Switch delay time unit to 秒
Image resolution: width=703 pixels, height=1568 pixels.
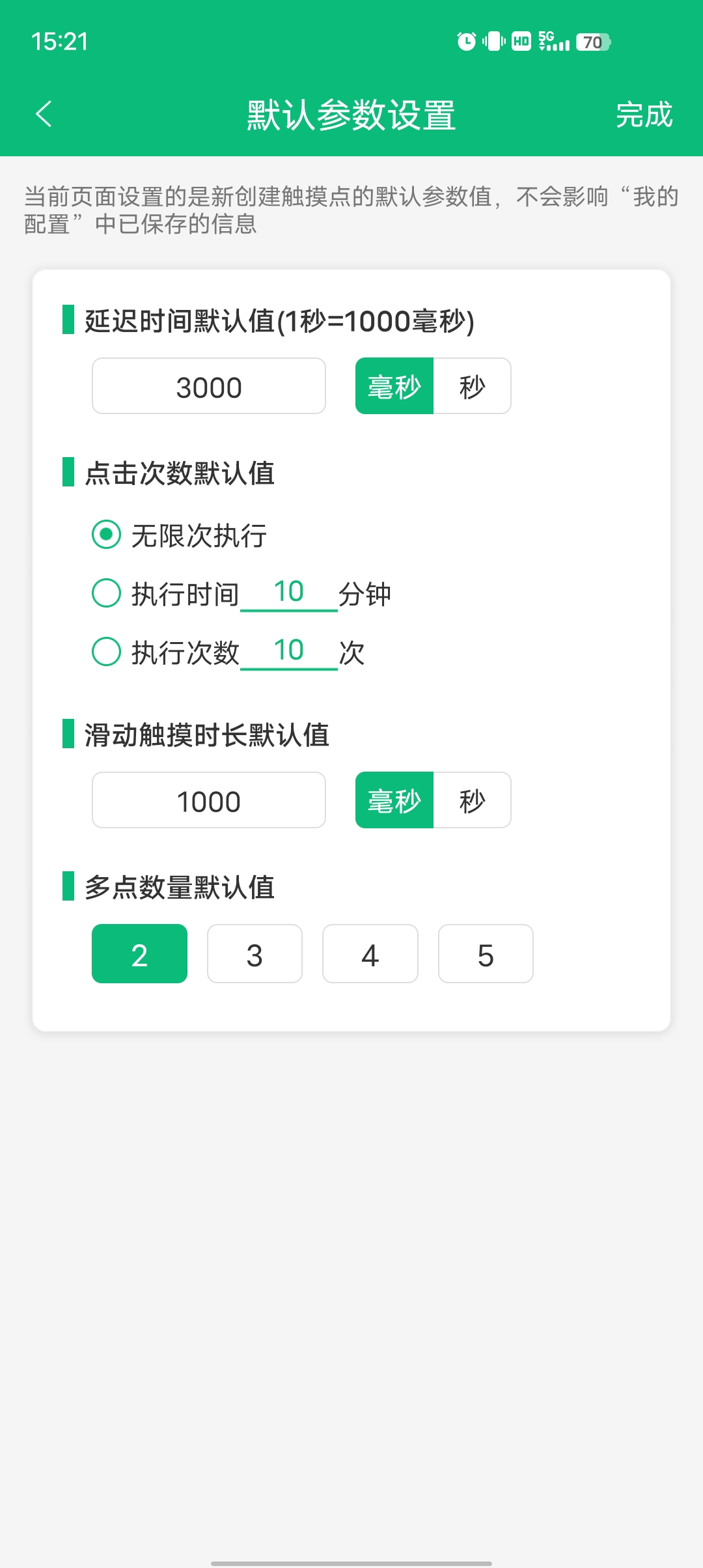[x=472, y=386]
